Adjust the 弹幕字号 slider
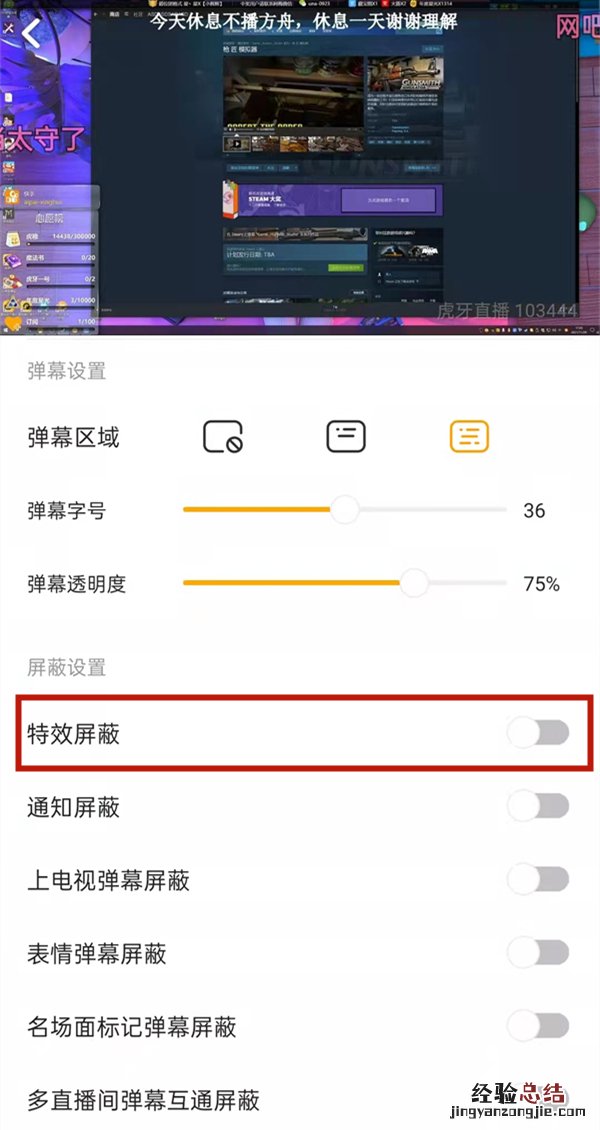The image size is (600, 1130). [x=344, y=510]
